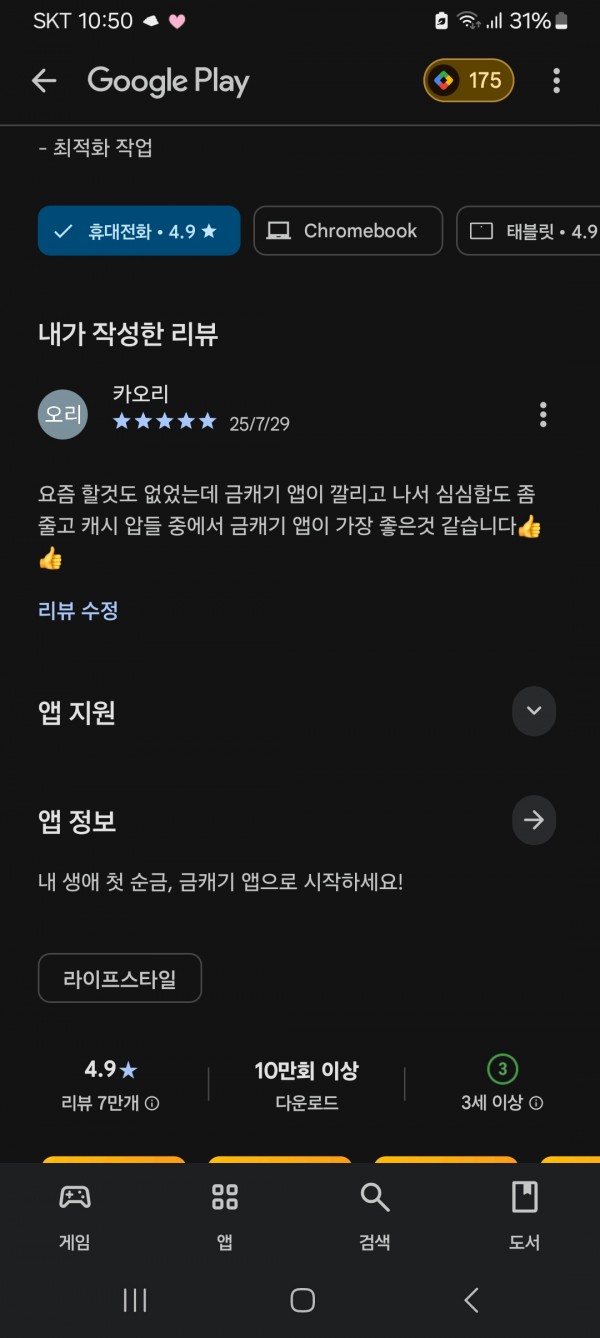
Task: Open 앱 정보 with the arrow button
Action: (x=534, y=821)
